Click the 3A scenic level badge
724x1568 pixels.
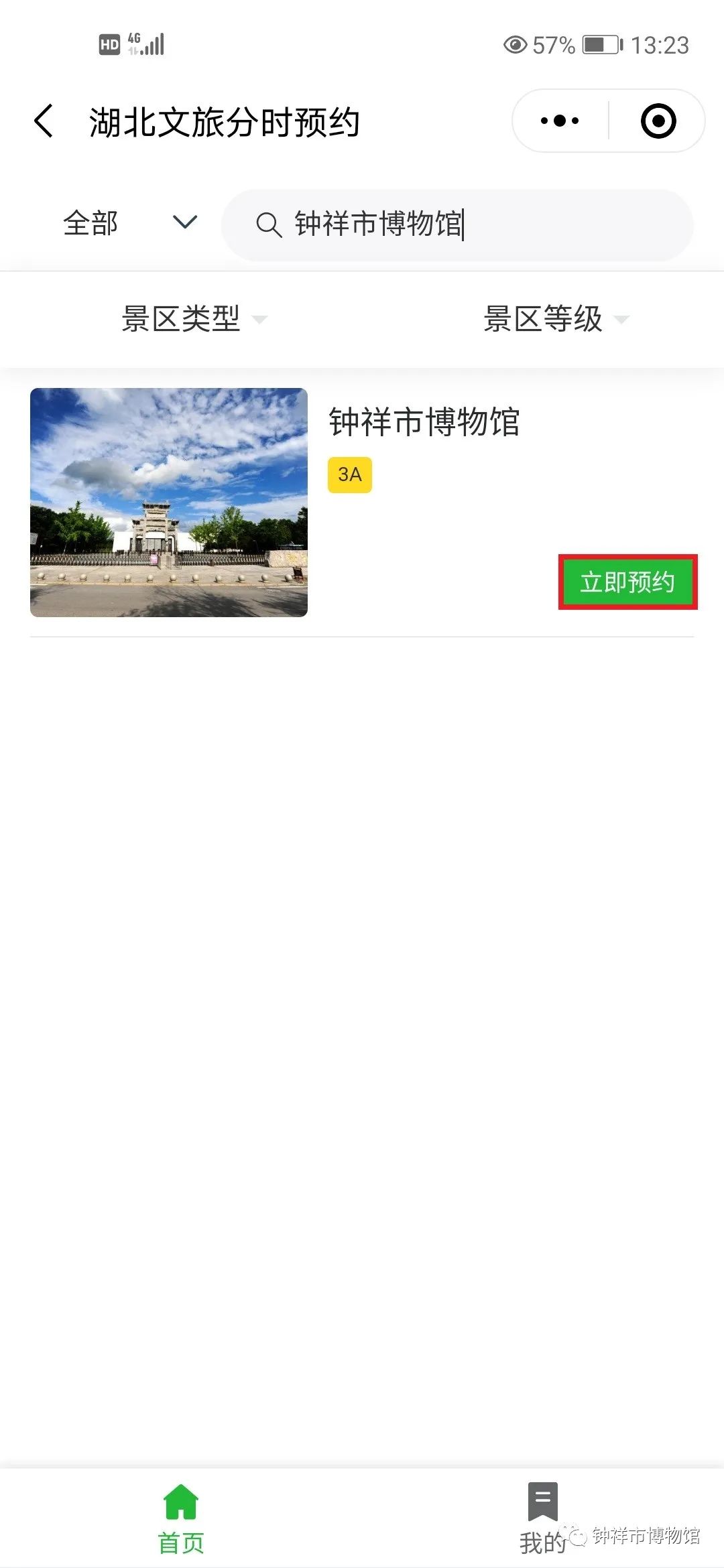point(349,474)
